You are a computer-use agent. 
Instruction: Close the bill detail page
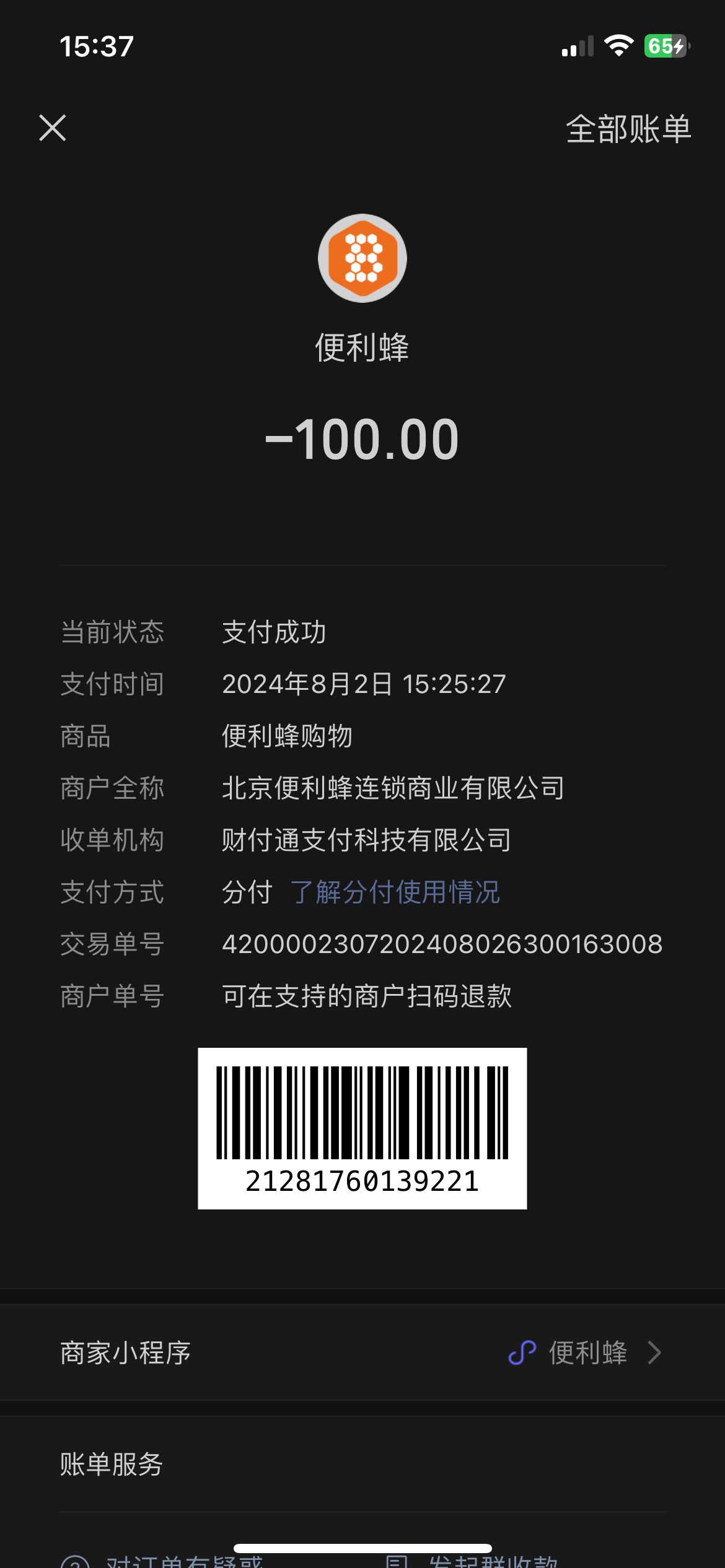pos(53,128)
